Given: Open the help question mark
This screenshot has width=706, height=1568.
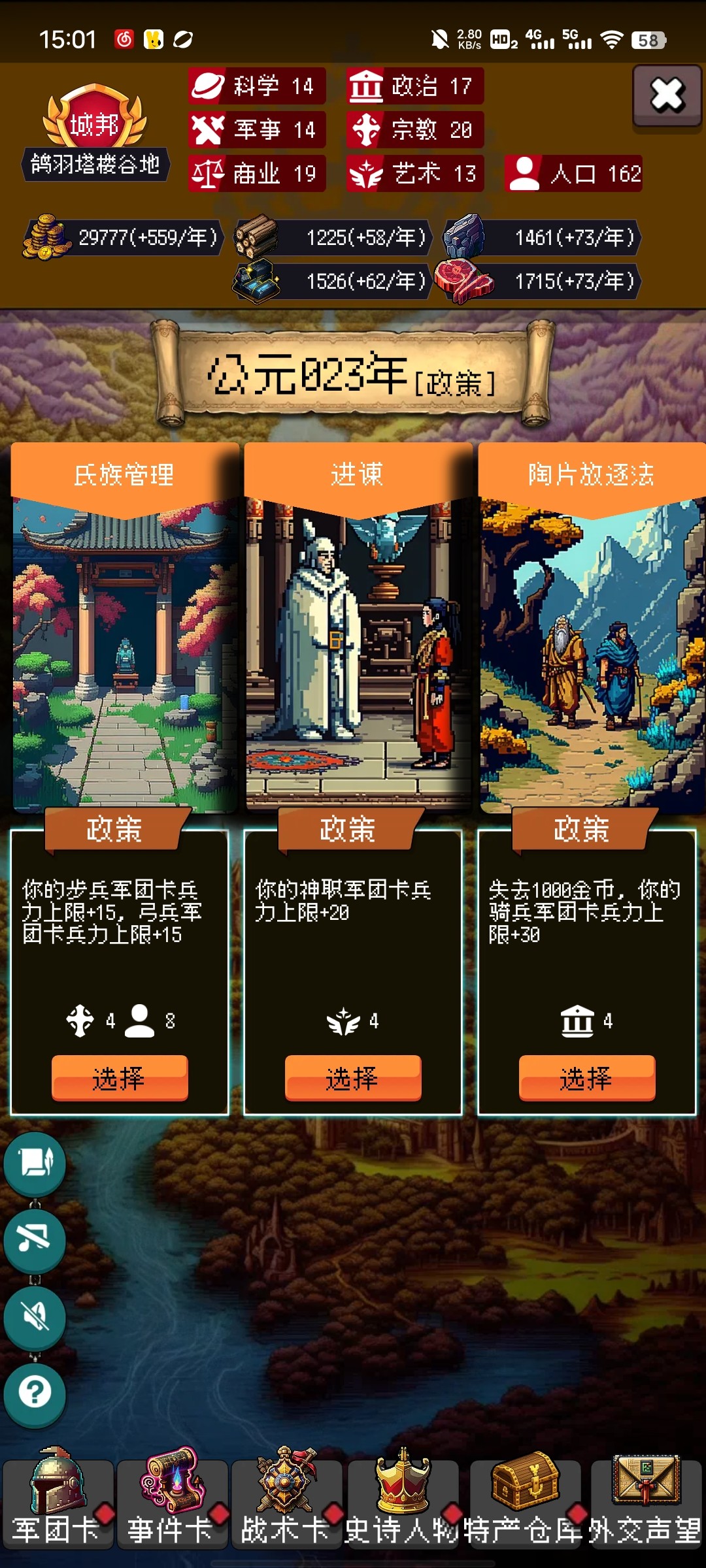Looking at the screenshot, I should tap(35, 1392).
